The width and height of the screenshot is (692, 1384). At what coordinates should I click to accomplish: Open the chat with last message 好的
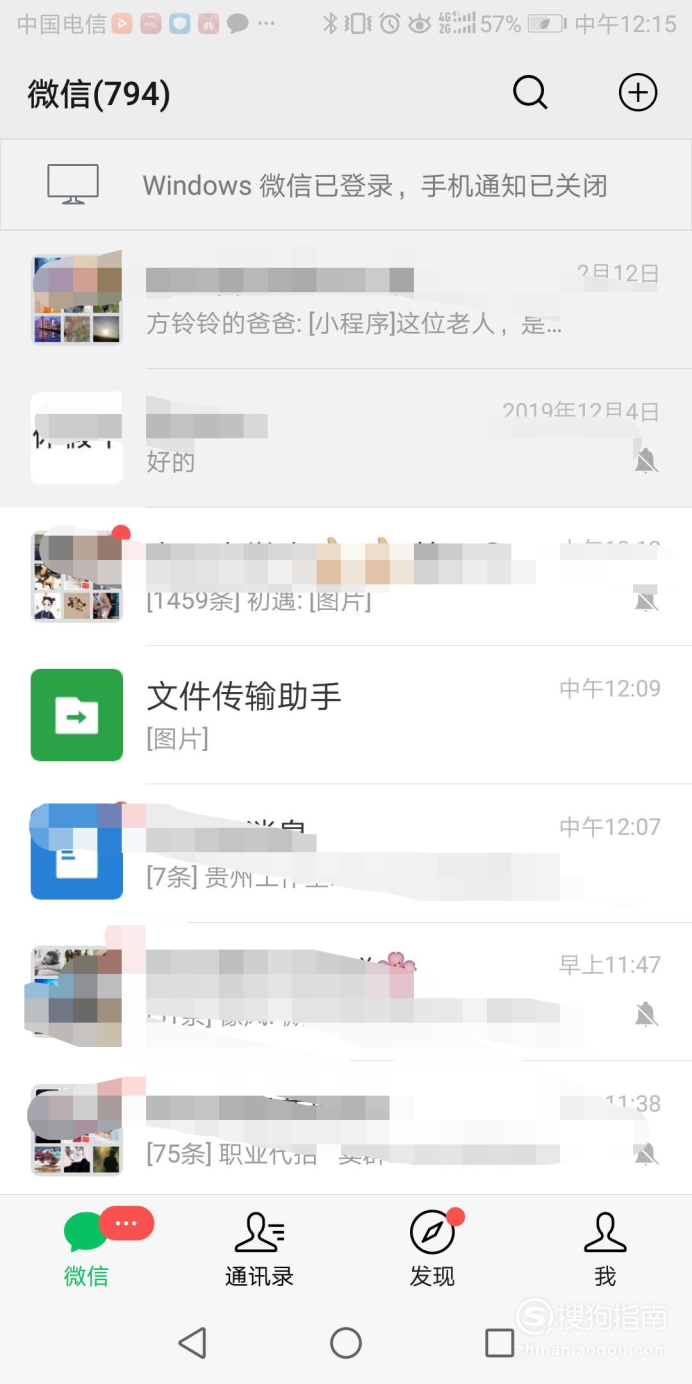[x=346, y=437]
